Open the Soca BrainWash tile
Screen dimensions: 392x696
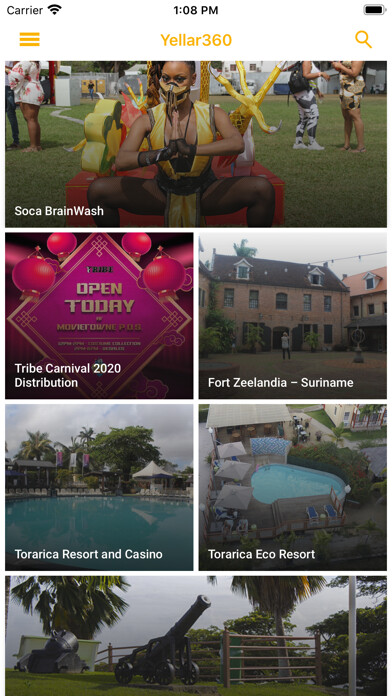pyautogui.click(x=196, y=144)
